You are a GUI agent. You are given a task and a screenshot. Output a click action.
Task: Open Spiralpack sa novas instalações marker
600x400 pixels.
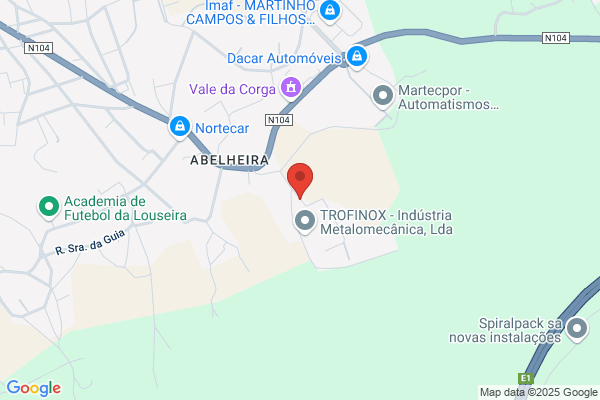(x=577, y=330)
